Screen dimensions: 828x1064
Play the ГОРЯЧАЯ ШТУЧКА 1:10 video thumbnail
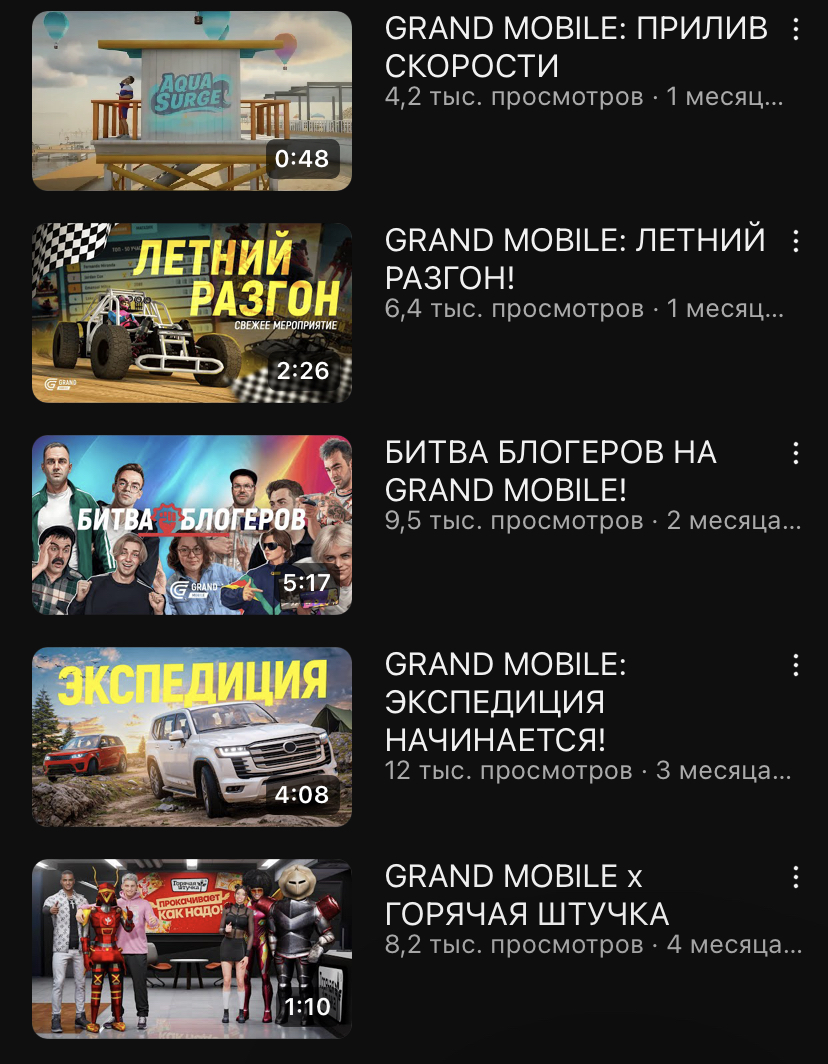pos(192,949)
